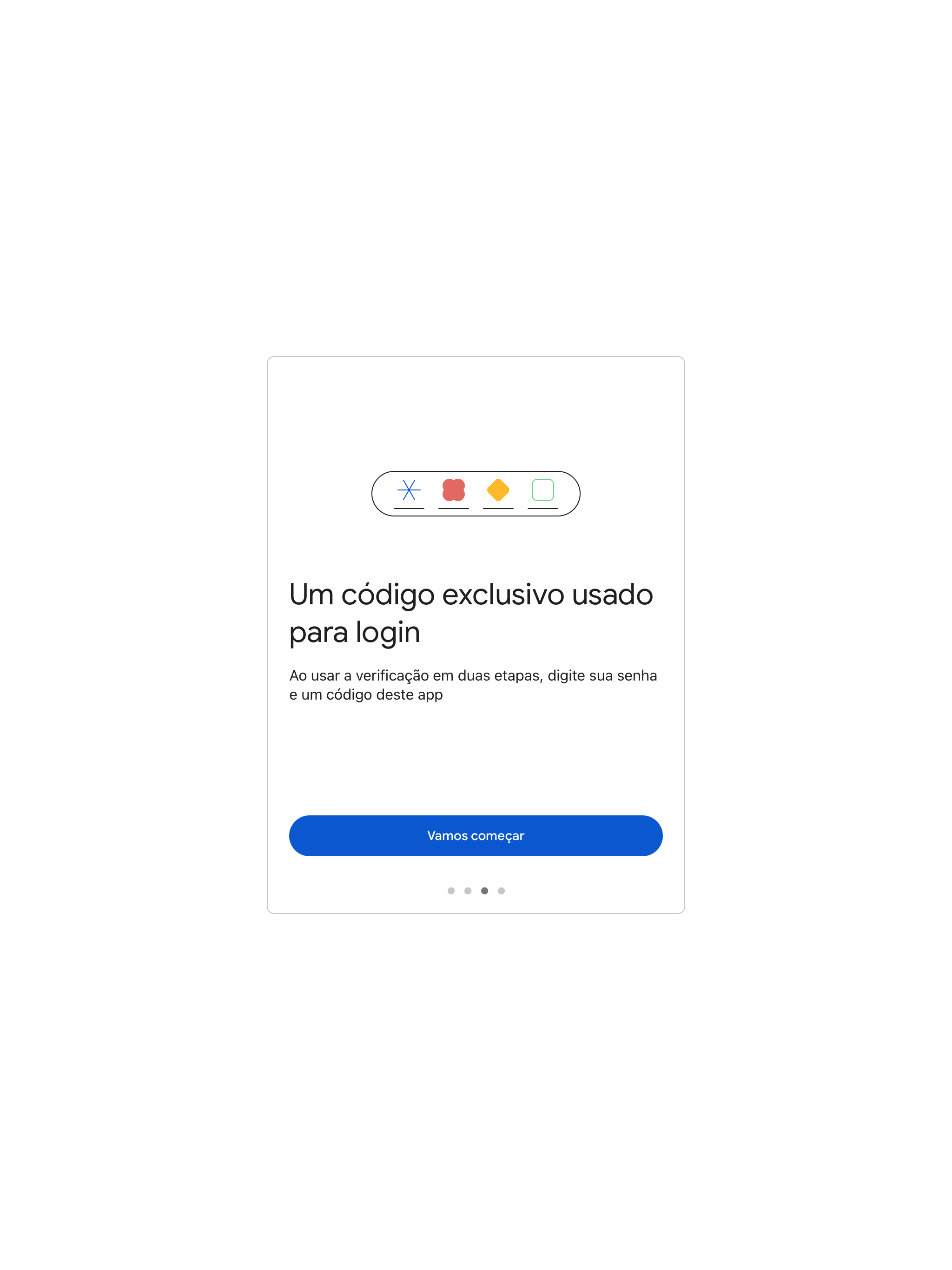Click the dot left of the dark dot

pos(468,891)
